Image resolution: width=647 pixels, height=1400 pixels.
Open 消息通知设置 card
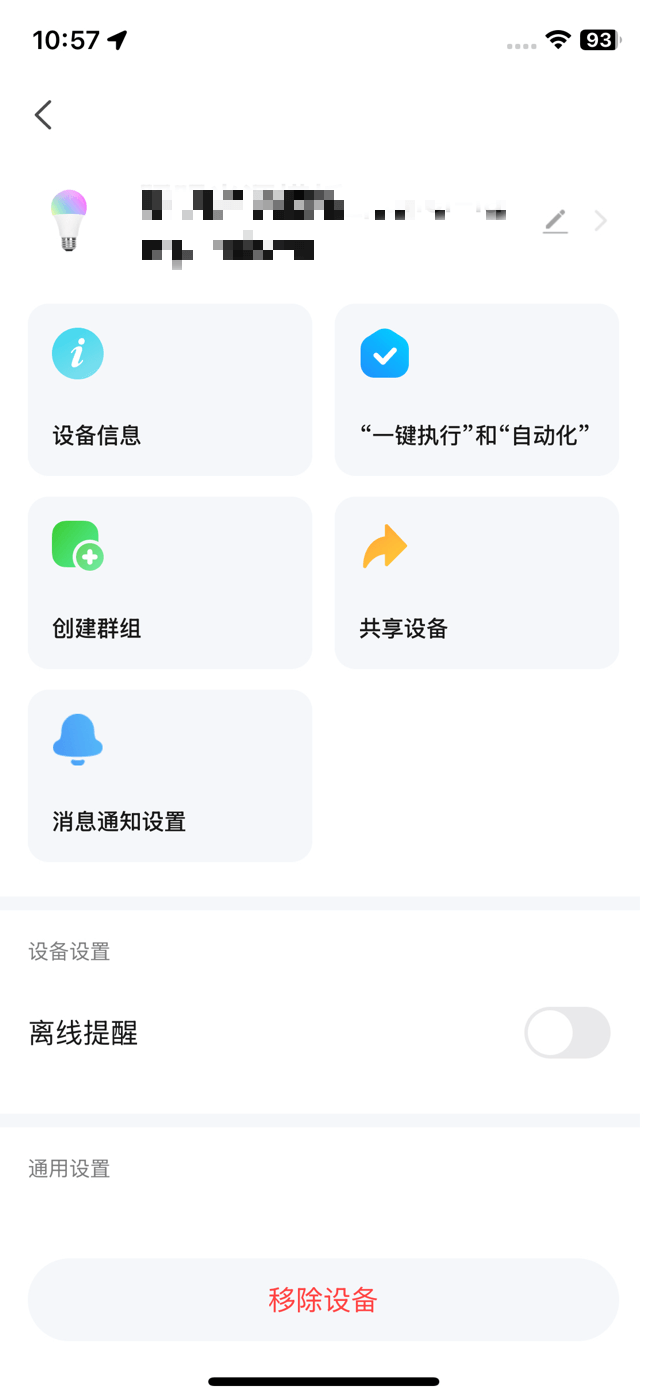click(x=170, y=776)
